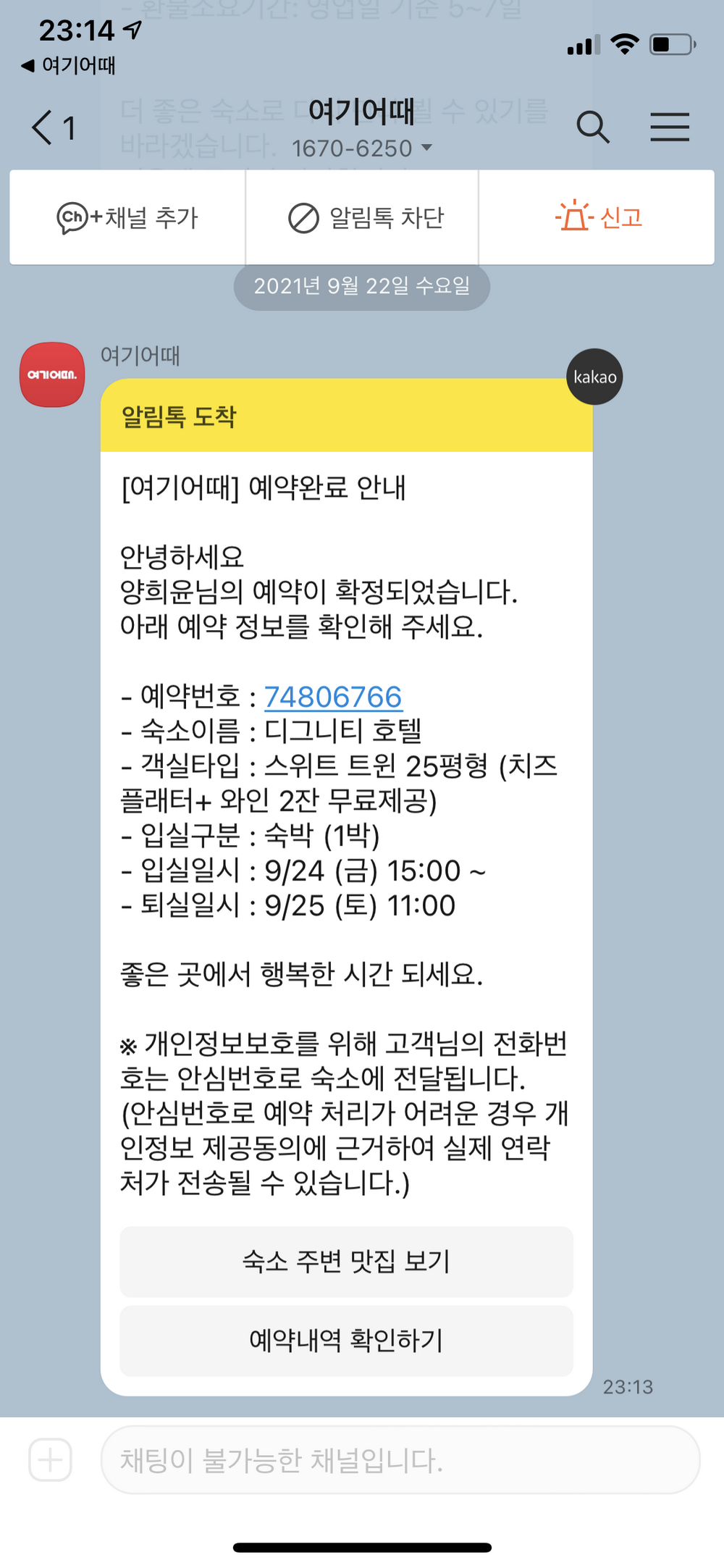The image size is (724, 1568).
Task: Search within the 여기어때 chat
Action: tap(592, 127)
